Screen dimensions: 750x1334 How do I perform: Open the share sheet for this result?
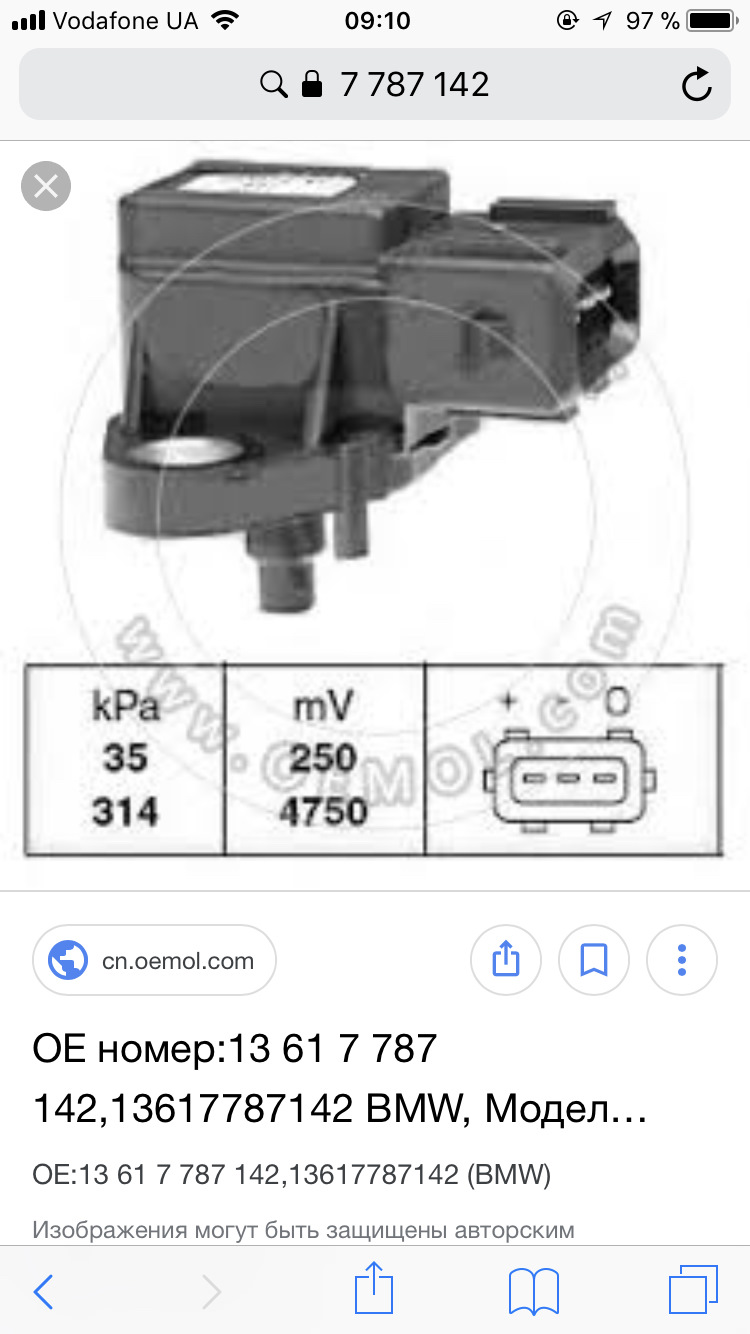506,959
